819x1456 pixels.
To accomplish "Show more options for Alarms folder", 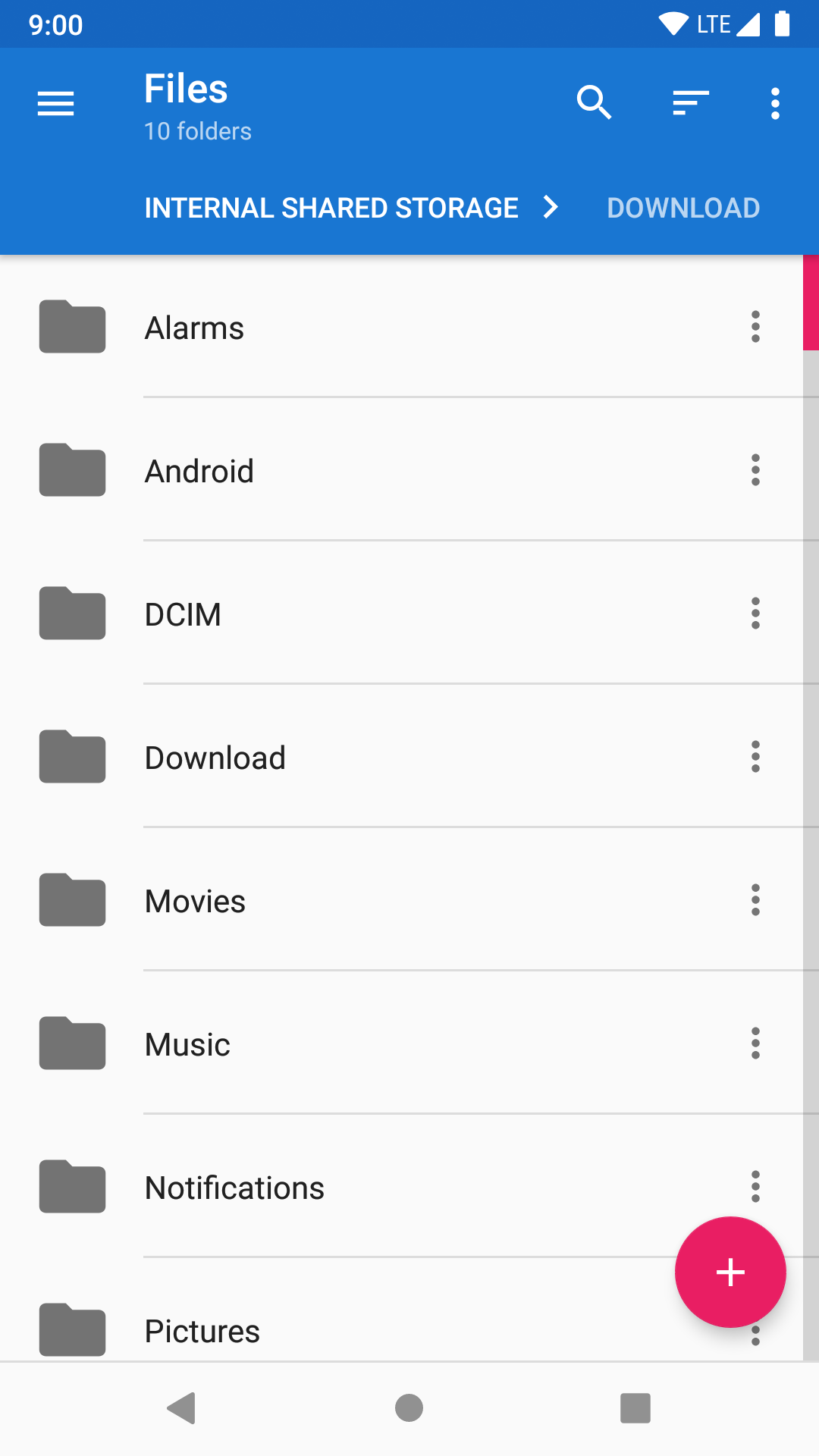I will tap(755, 327).
